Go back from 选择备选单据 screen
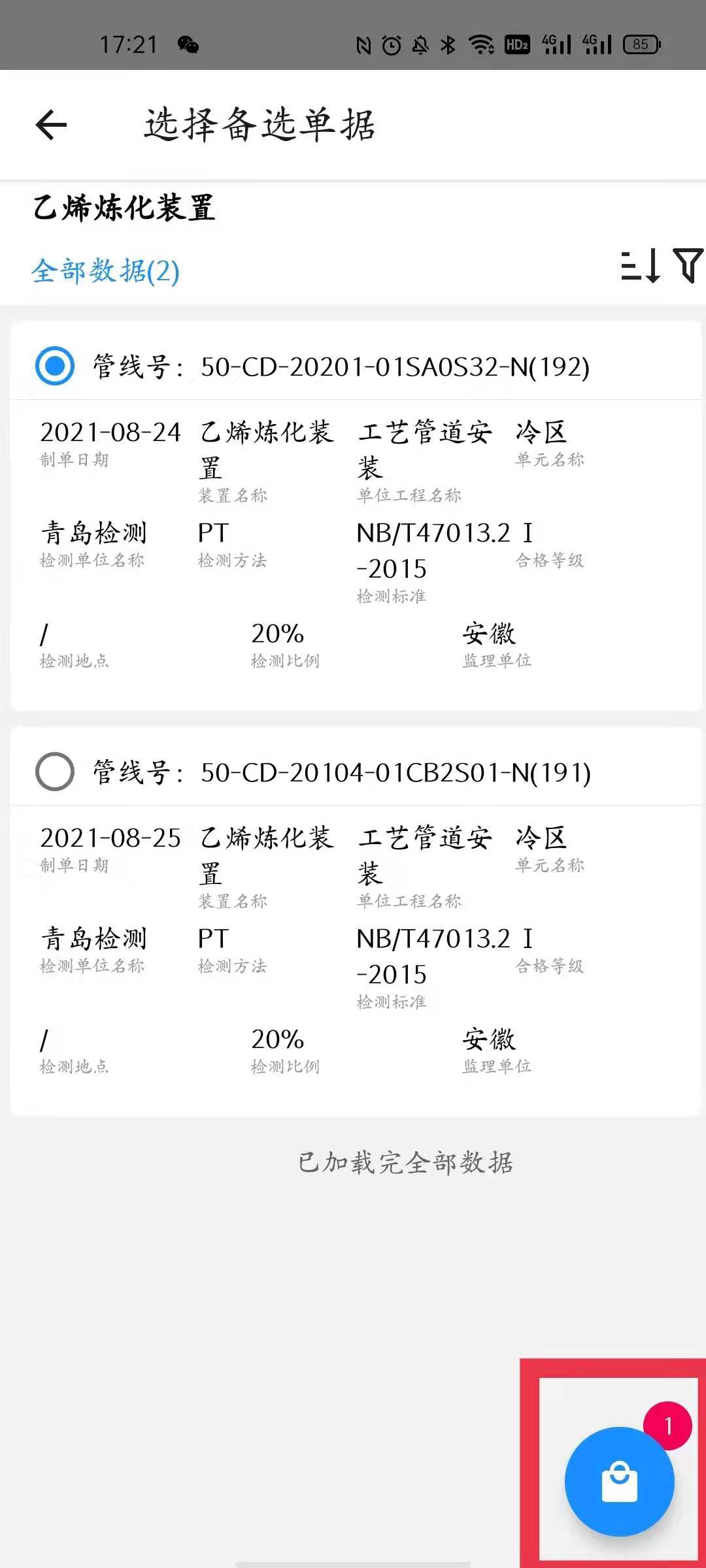Viewport: 706px width, 1568px height. coord(52,125)
